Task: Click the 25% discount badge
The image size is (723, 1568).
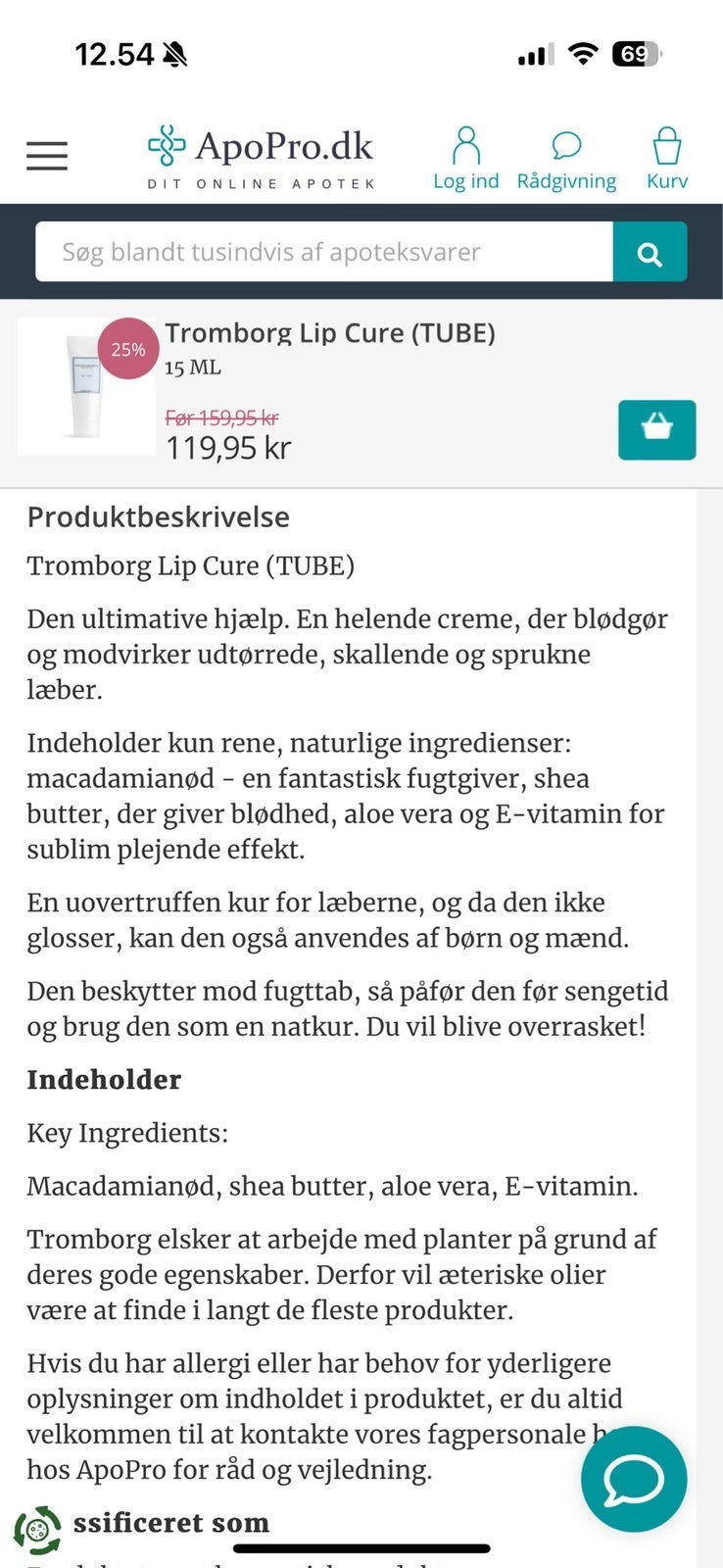Action: [130, 348]
